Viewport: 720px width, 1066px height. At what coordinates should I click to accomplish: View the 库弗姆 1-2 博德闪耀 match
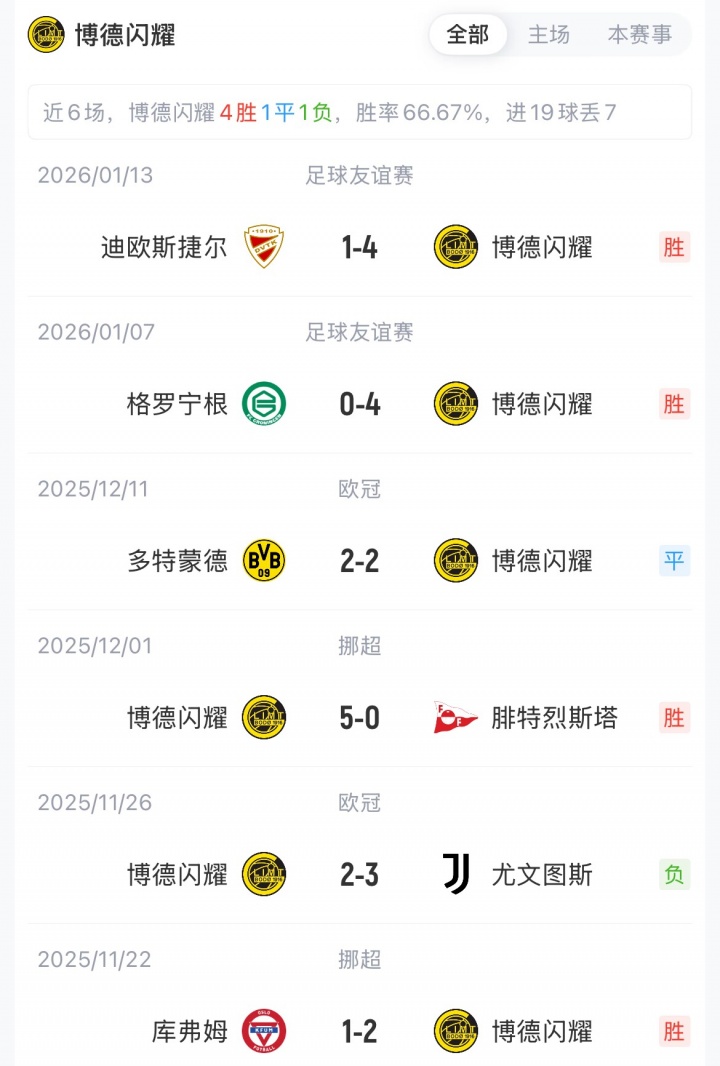tap(360, 1031)
